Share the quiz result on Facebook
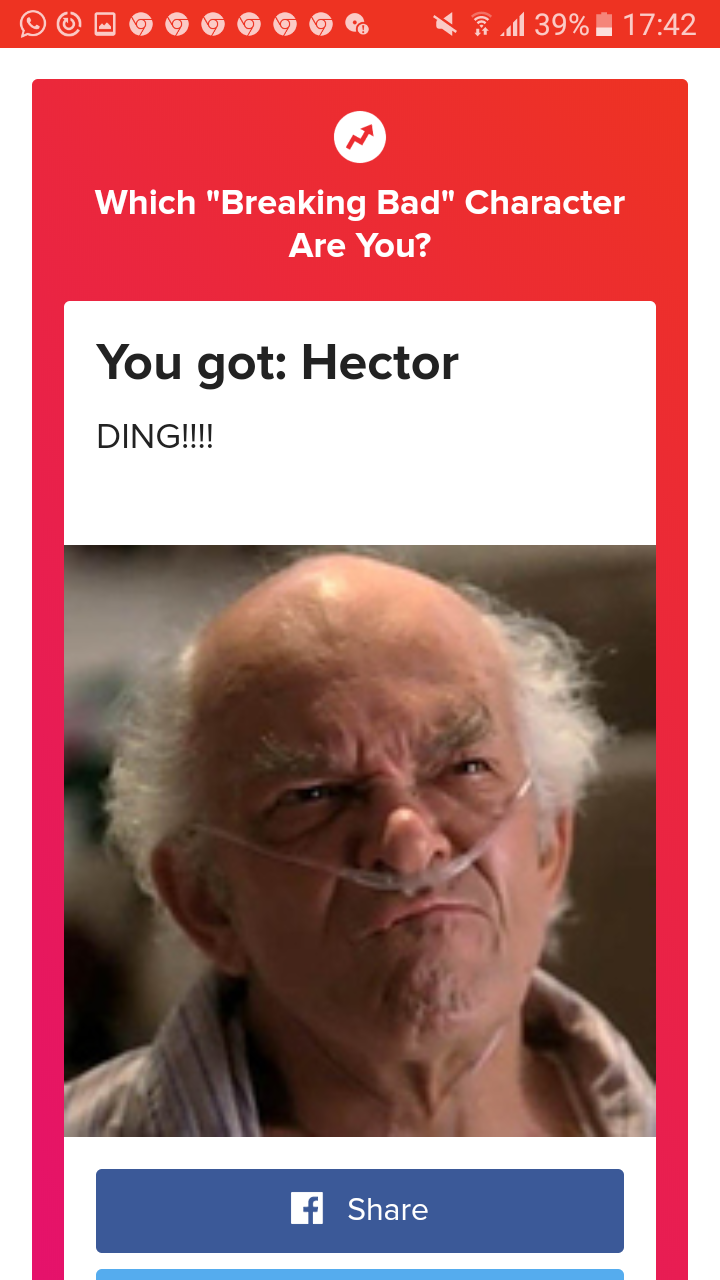This screenshot has width=720, height=1280. 360,1210
